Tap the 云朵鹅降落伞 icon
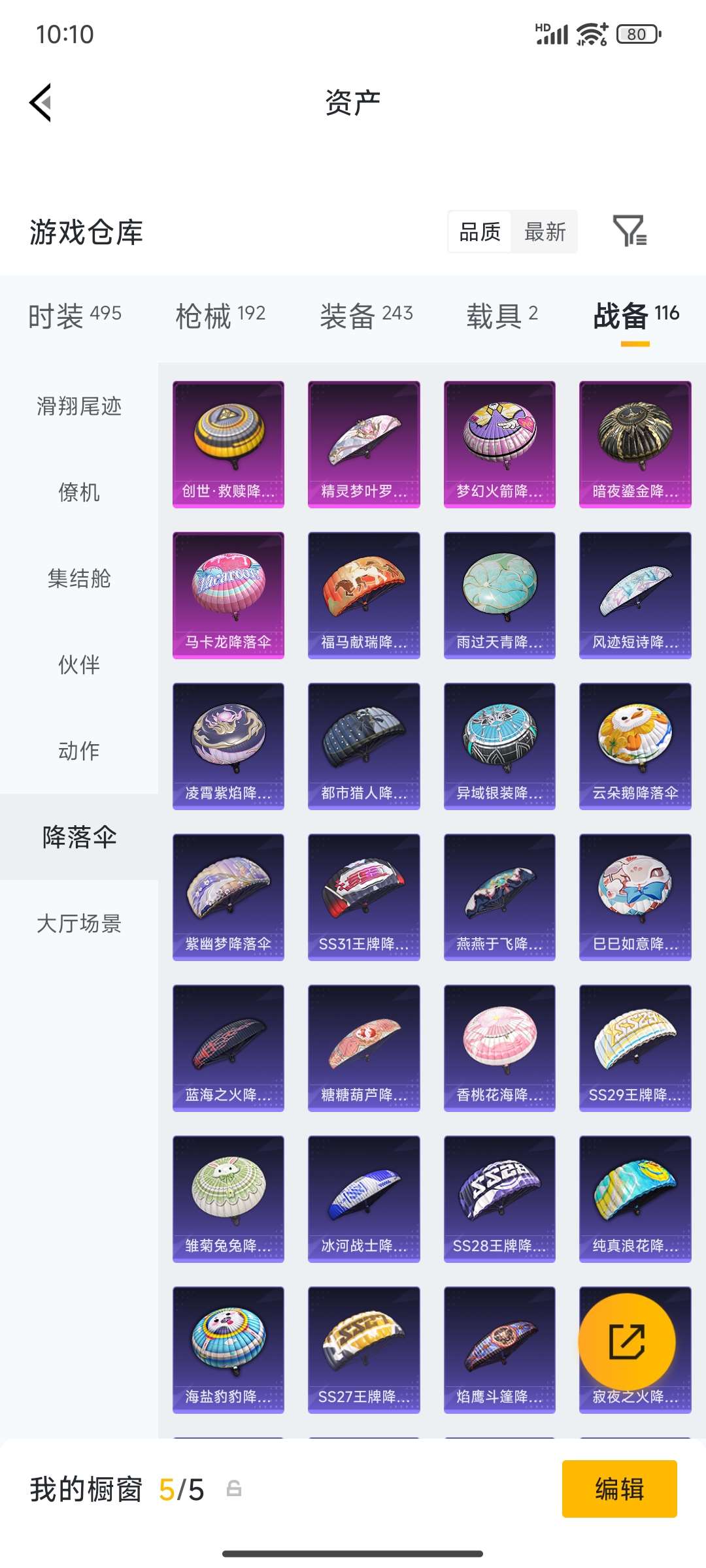Image resolution: width=706 pixels, height=1568 pixels. pyautogui.click(x=633, y=745)
